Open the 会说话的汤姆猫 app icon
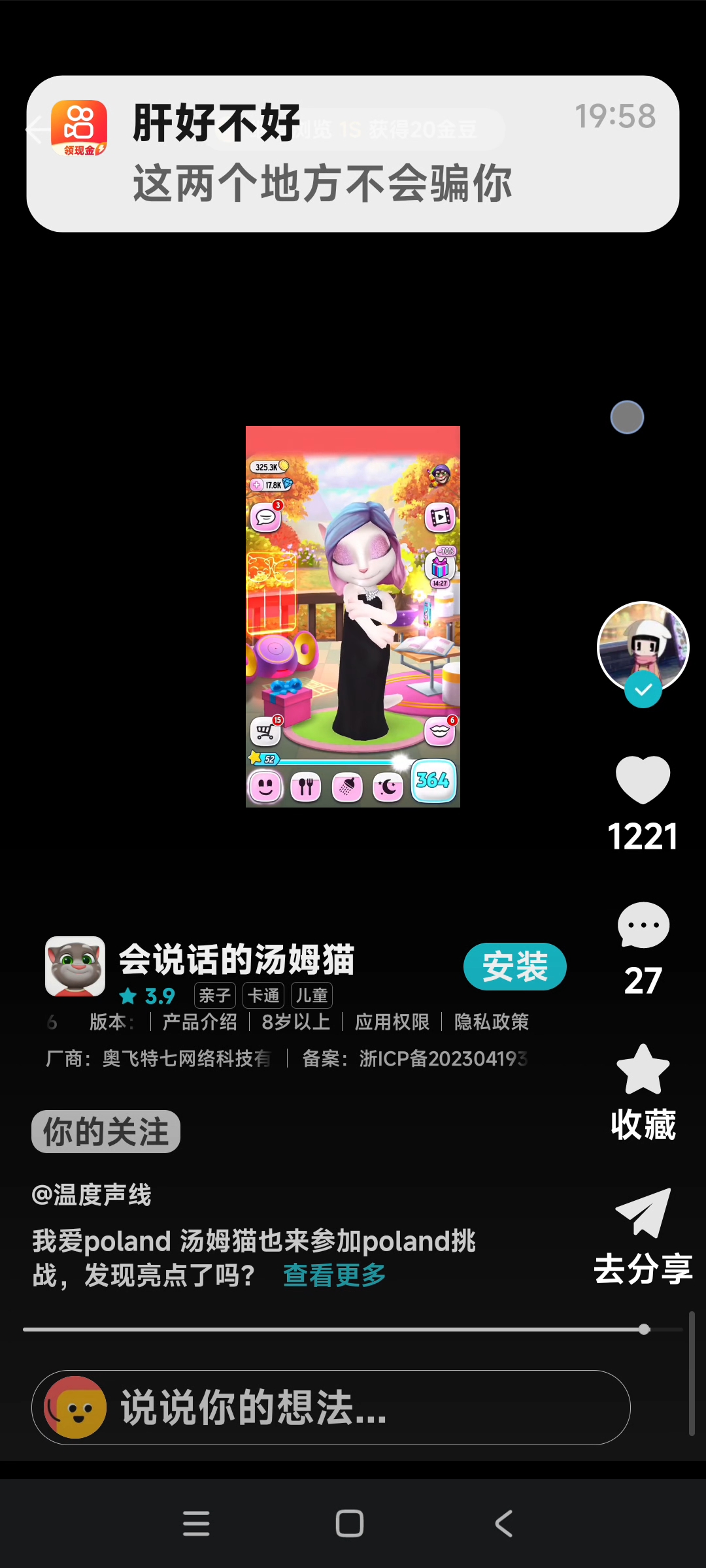The width and height of the screenshot is (706, 1568). point(75,966)
